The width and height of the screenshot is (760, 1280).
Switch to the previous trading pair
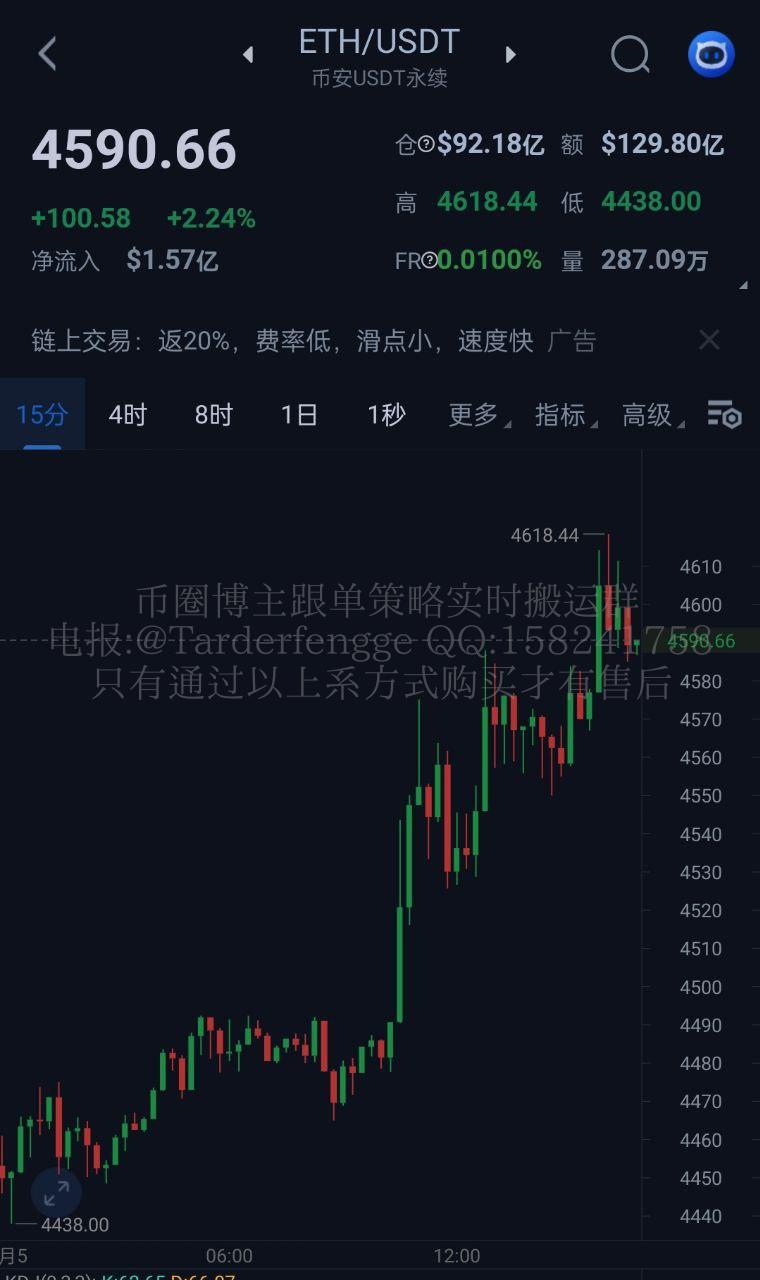click(x=248, y=54)
